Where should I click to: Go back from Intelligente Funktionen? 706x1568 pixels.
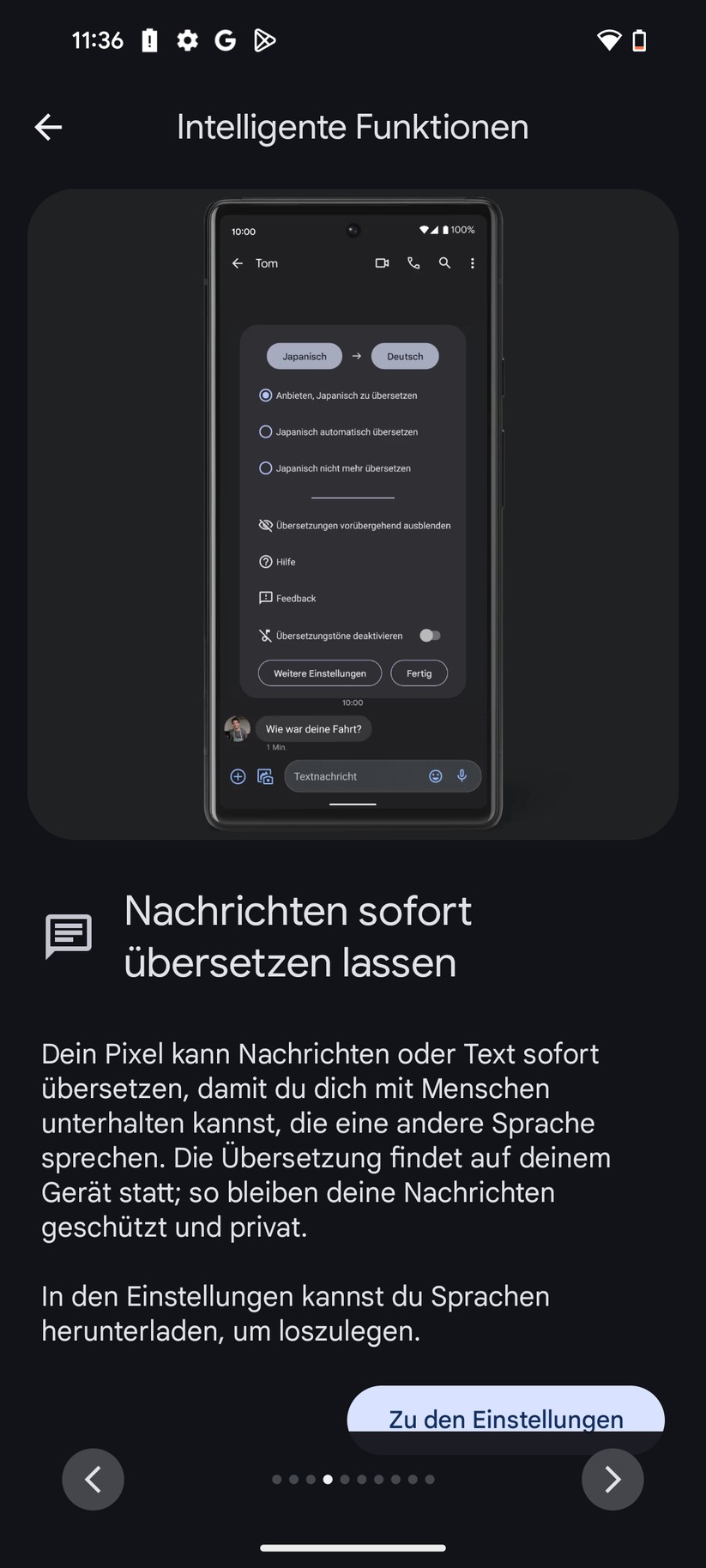pos(49,128)
